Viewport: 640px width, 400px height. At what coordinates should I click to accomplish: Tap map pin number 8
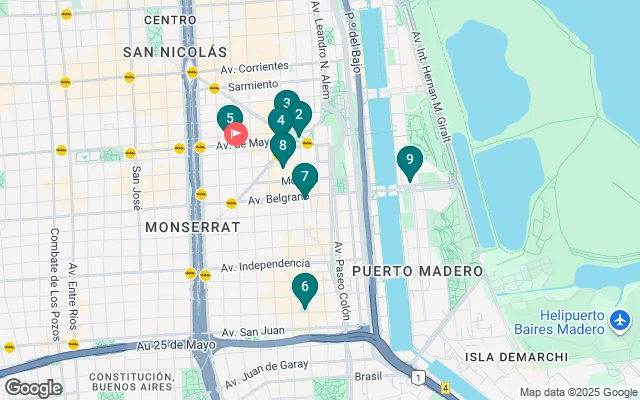[x=283, y=147]
